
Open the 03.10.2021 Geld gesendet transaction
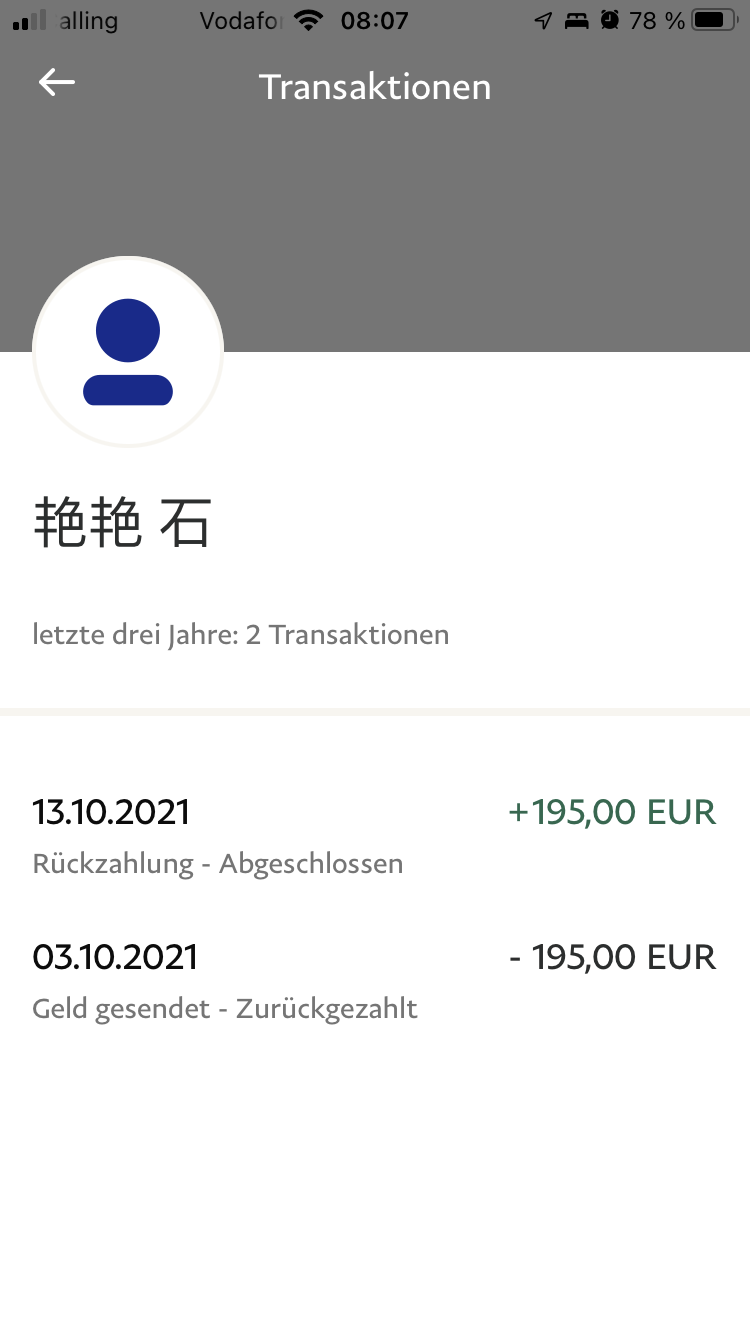pyautogui.click(x=374, y=981)
